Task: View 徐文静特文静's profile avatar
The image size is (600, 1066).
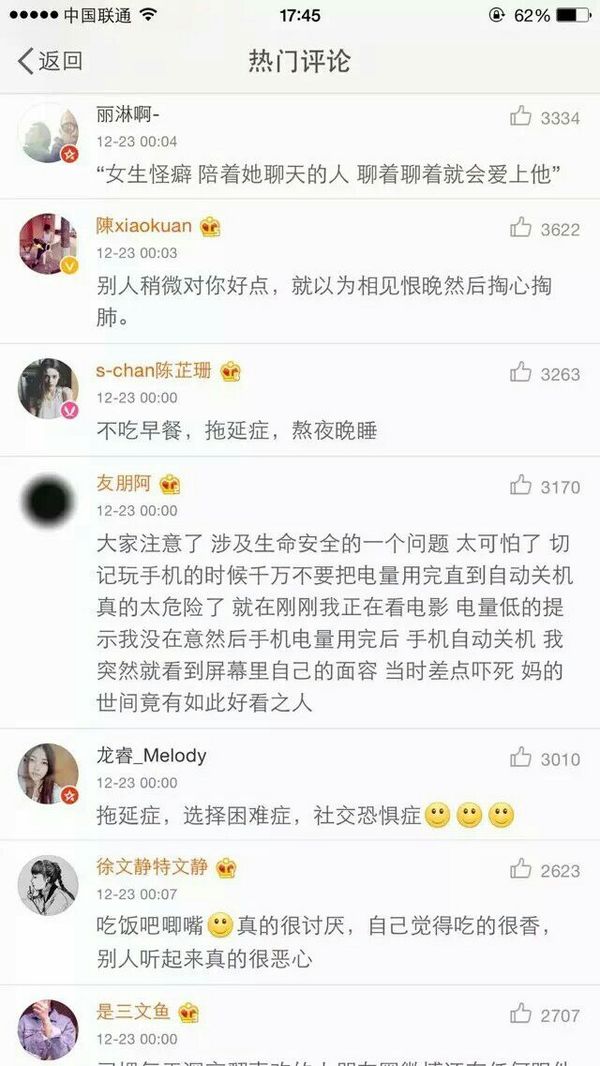Action: (48, 884)
